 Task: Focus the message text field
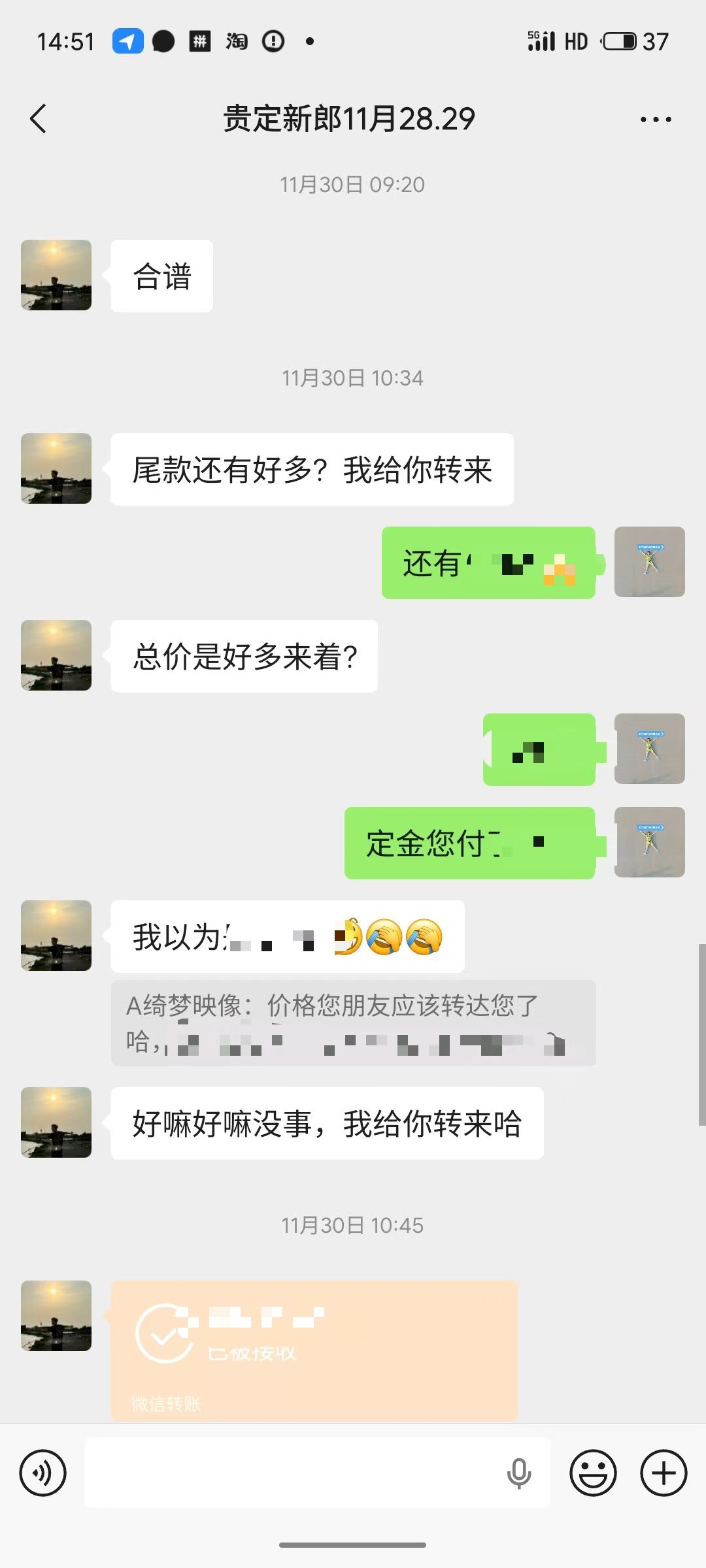(294, 1473)
